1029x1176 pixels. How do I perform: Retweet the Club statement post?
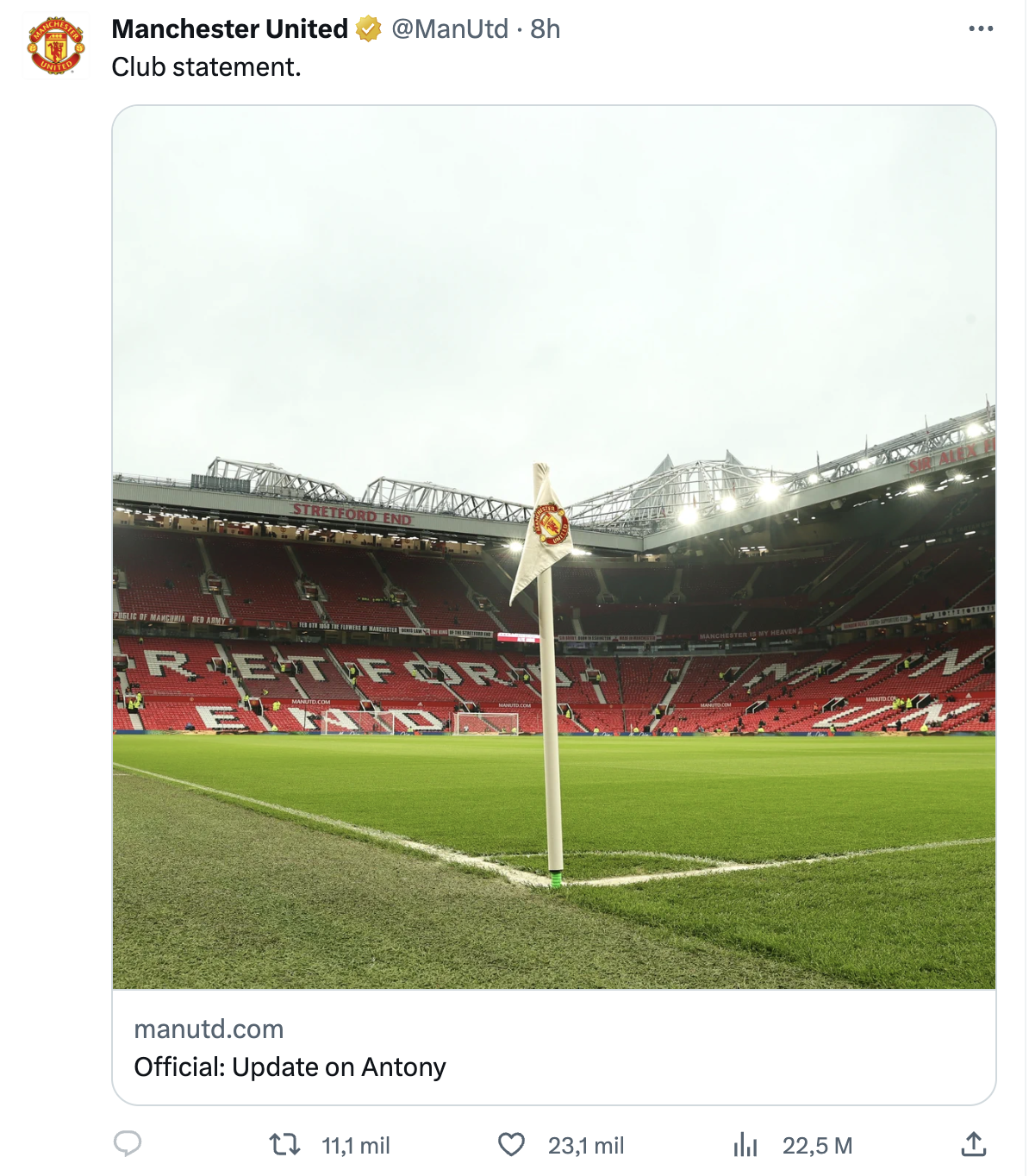(284, 1145)
